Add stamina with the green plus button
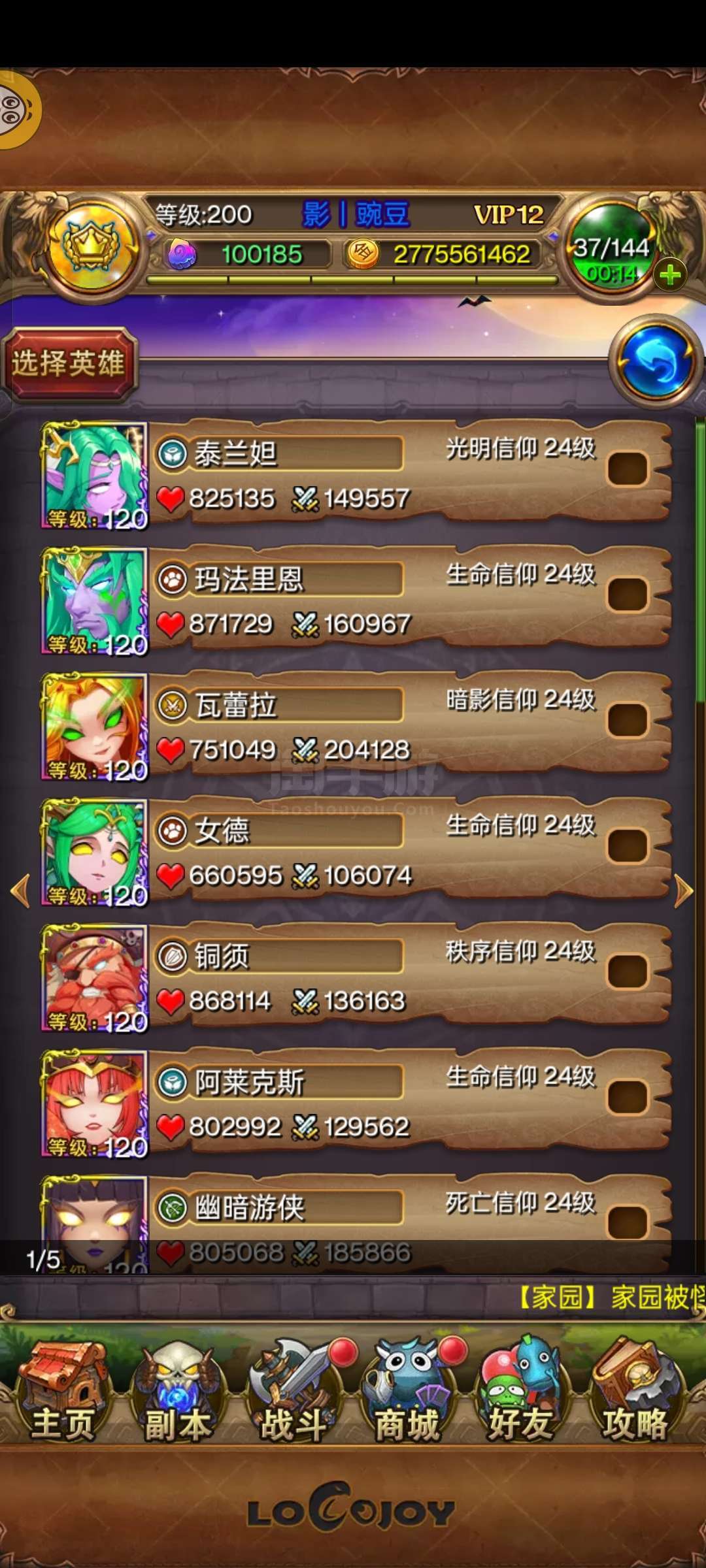Screen dimensions: 706x1568 [x=670, y=275]
